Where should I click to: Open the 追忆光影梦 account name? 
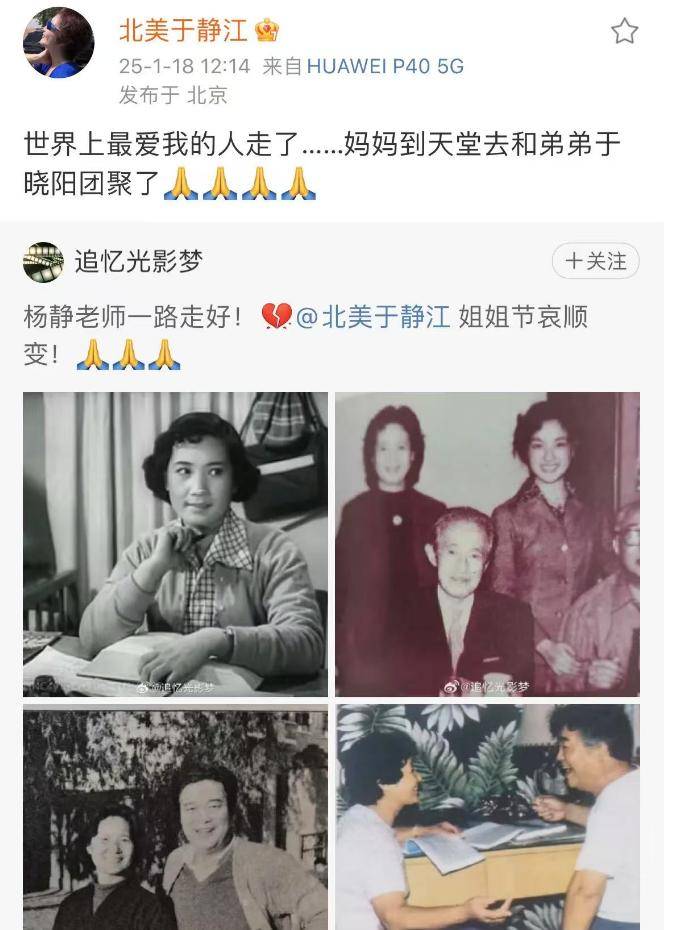[x=138, y=261]
